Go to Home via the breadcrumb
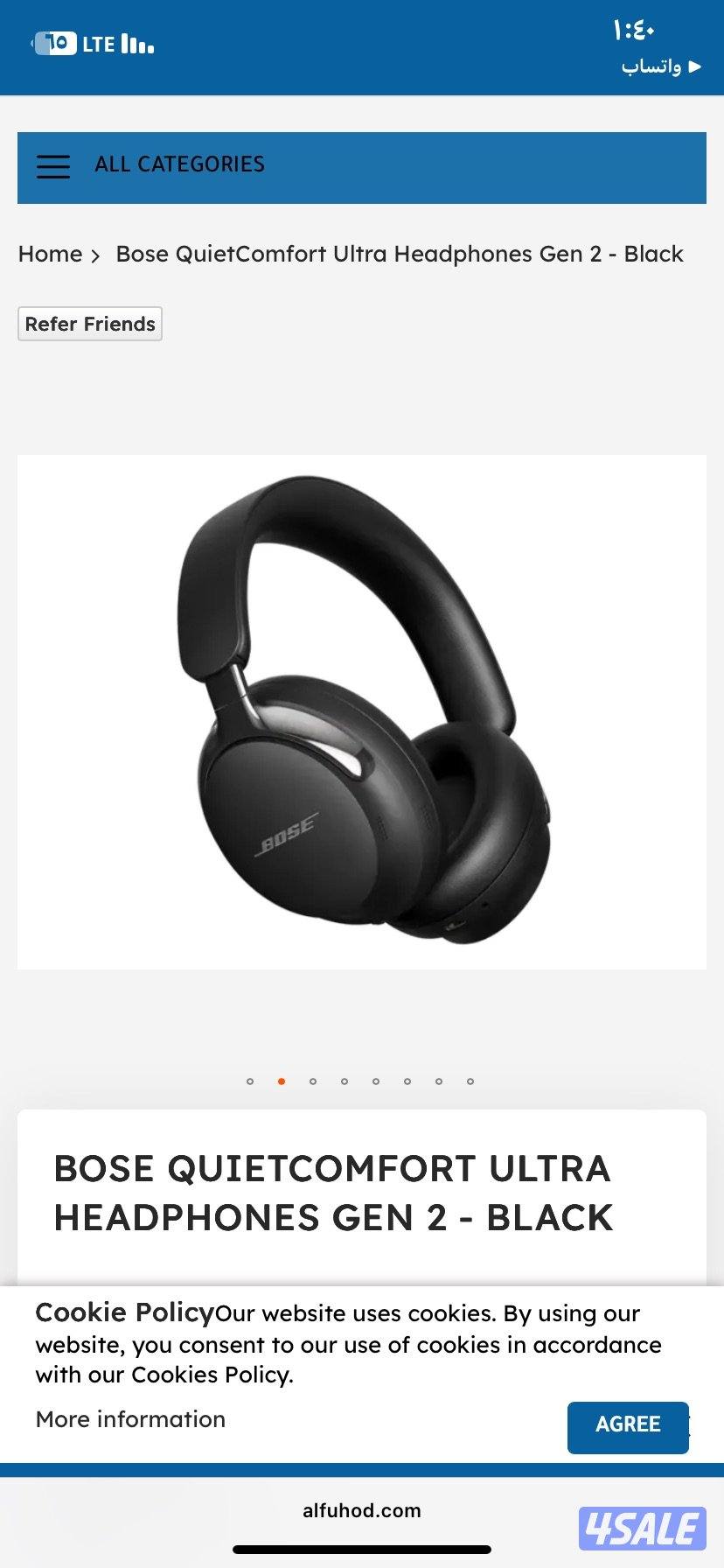The height and width of the screenshot is (1568, 724). coord(50,255)
